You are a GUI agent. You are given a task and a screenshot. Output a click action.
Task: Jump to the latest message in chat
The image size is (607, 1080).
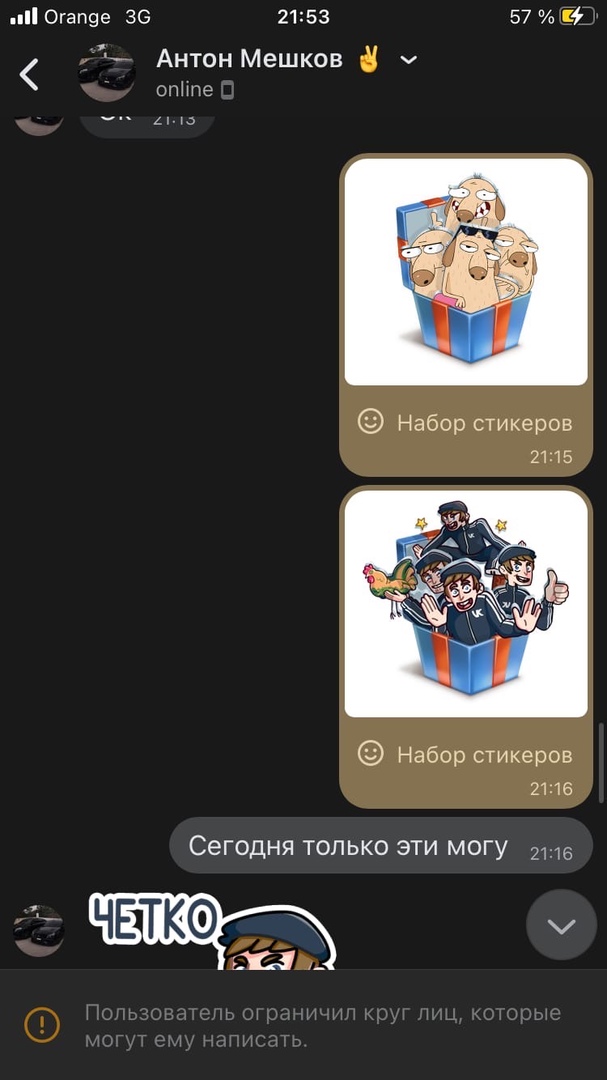click(x=561, y=925)
